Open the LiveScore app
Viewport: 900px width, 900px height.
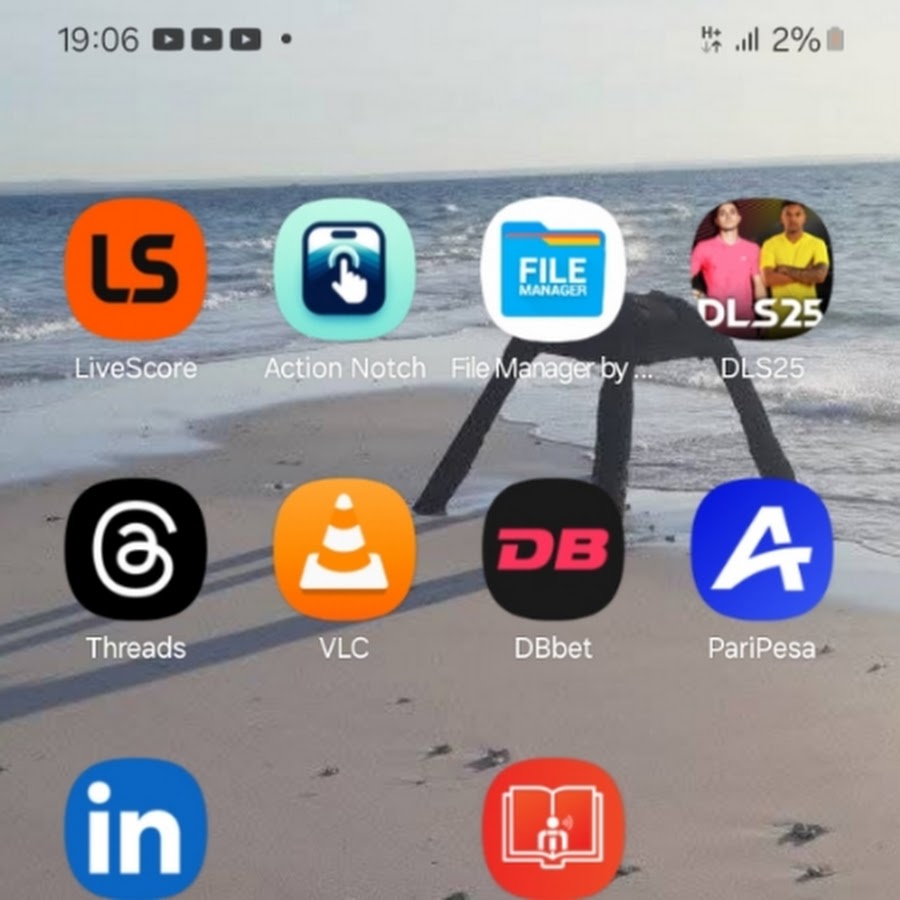(x=136, y=269)
